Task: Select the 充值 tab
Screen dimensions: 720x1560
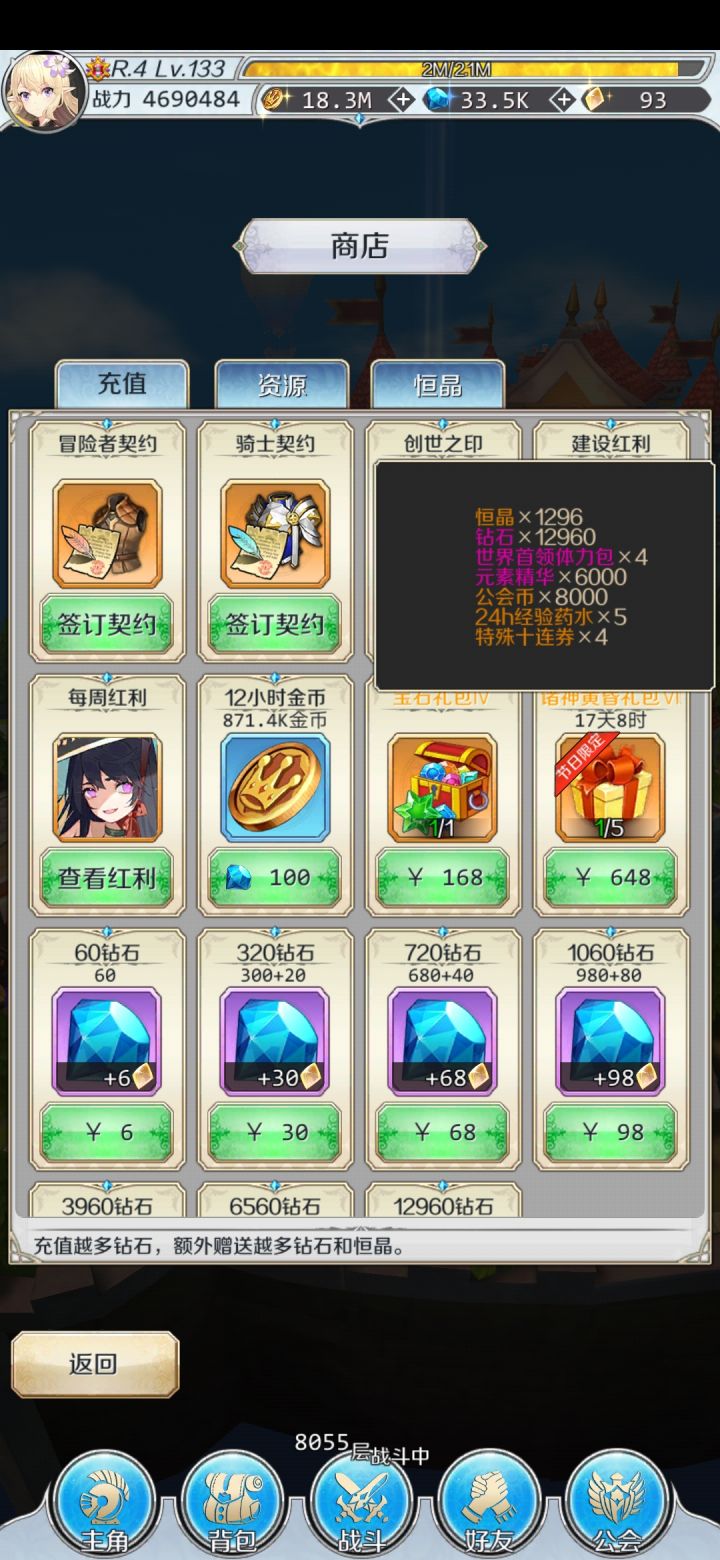Action: 124,384
